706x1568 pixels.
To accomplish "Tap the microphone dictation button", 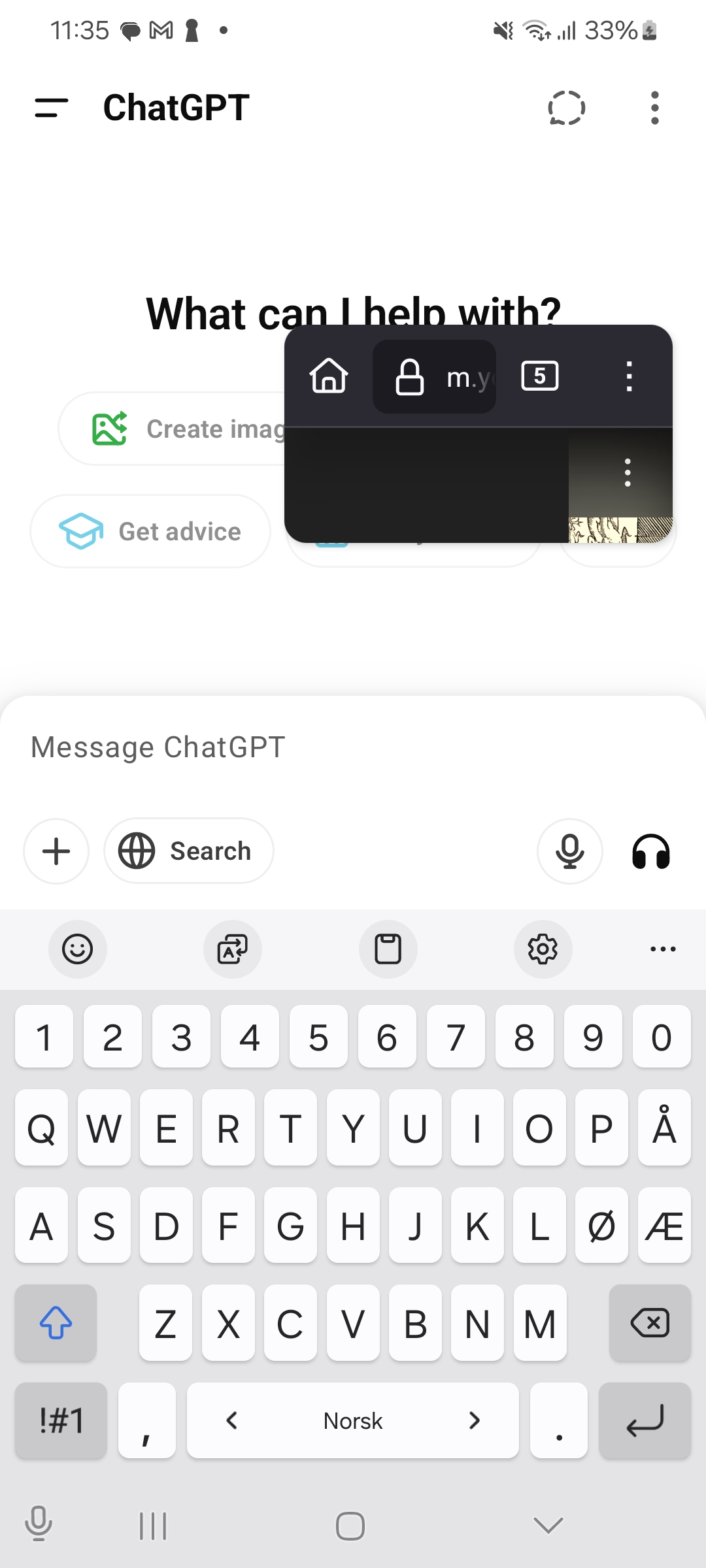I will [x=570, y=851].
